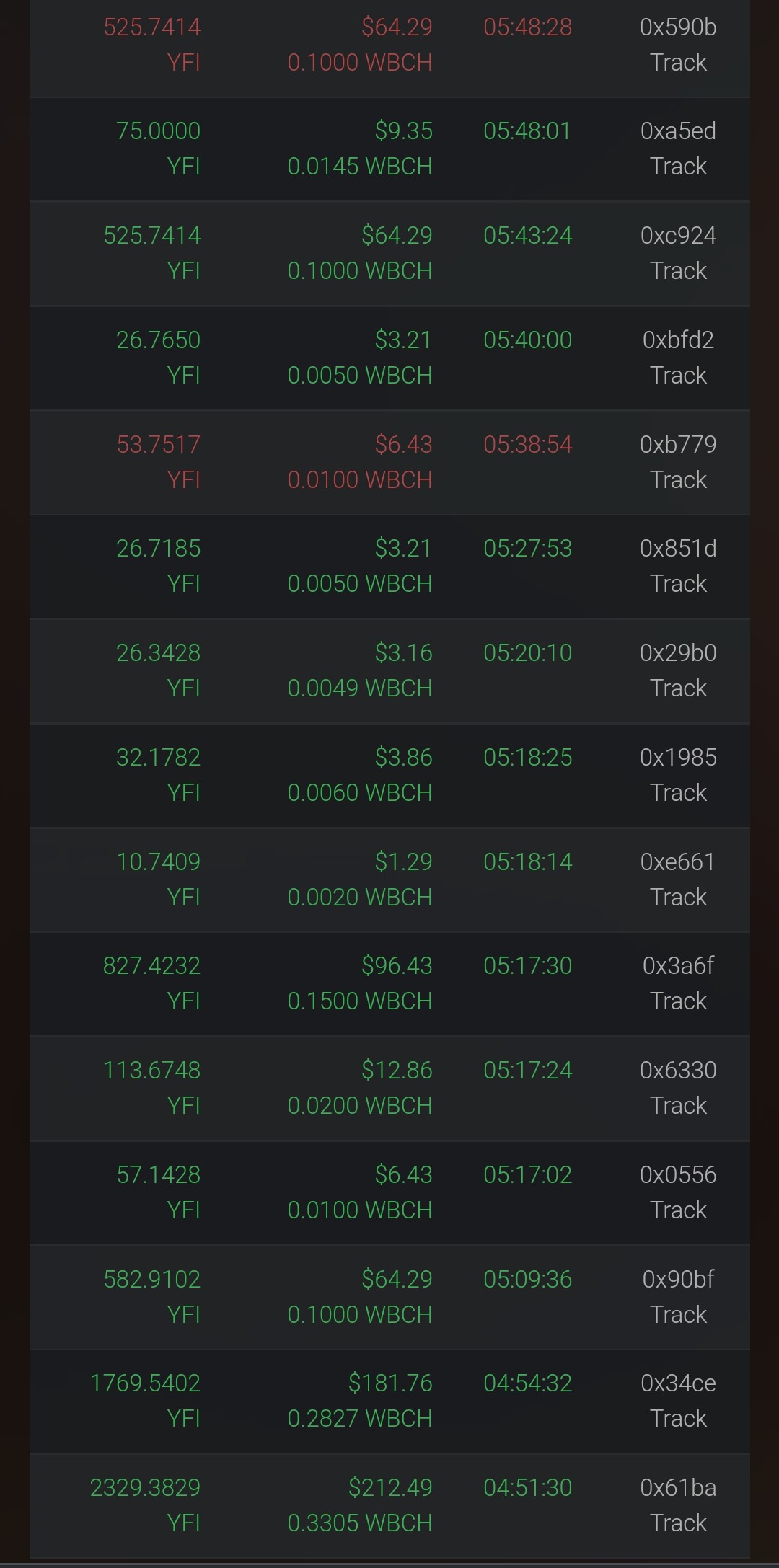Open transaction hash 0x3a6f
The image size is (779, 1568).
pyautogui.click(x=678, y=966)
